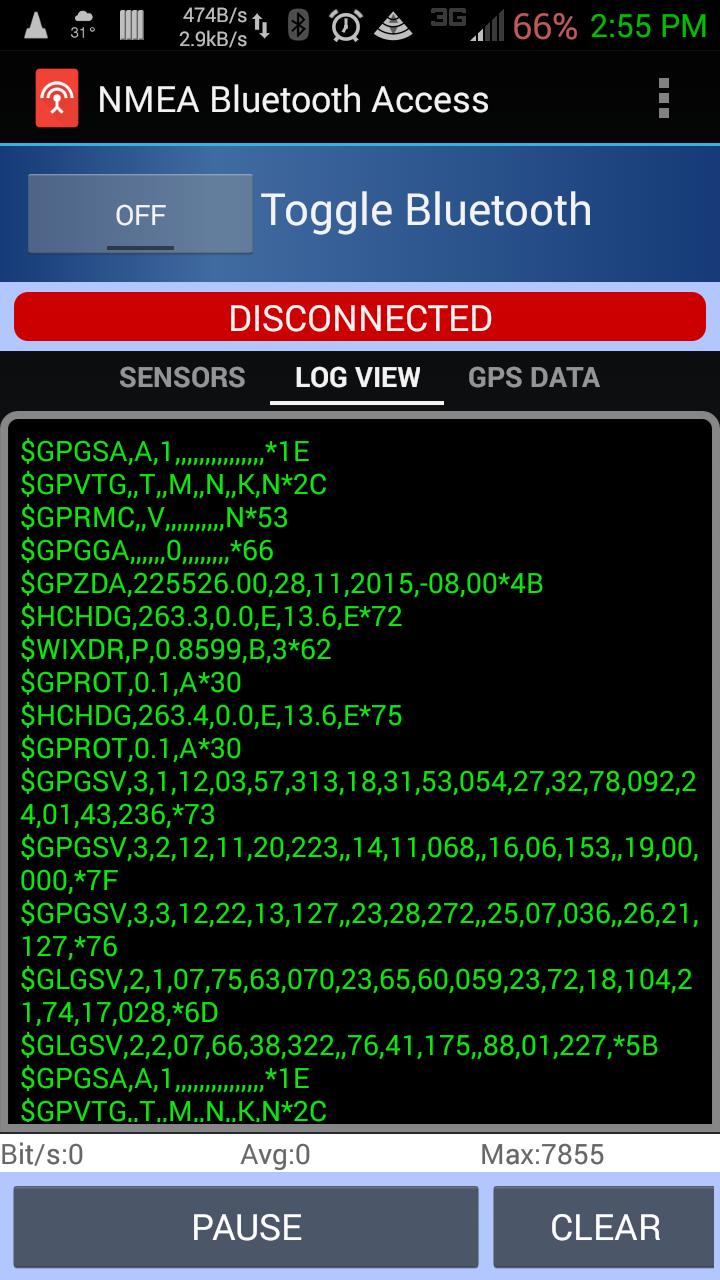Screen dimensions: 720x1280
Task: Clear the log output
Action: (605, 1227)
